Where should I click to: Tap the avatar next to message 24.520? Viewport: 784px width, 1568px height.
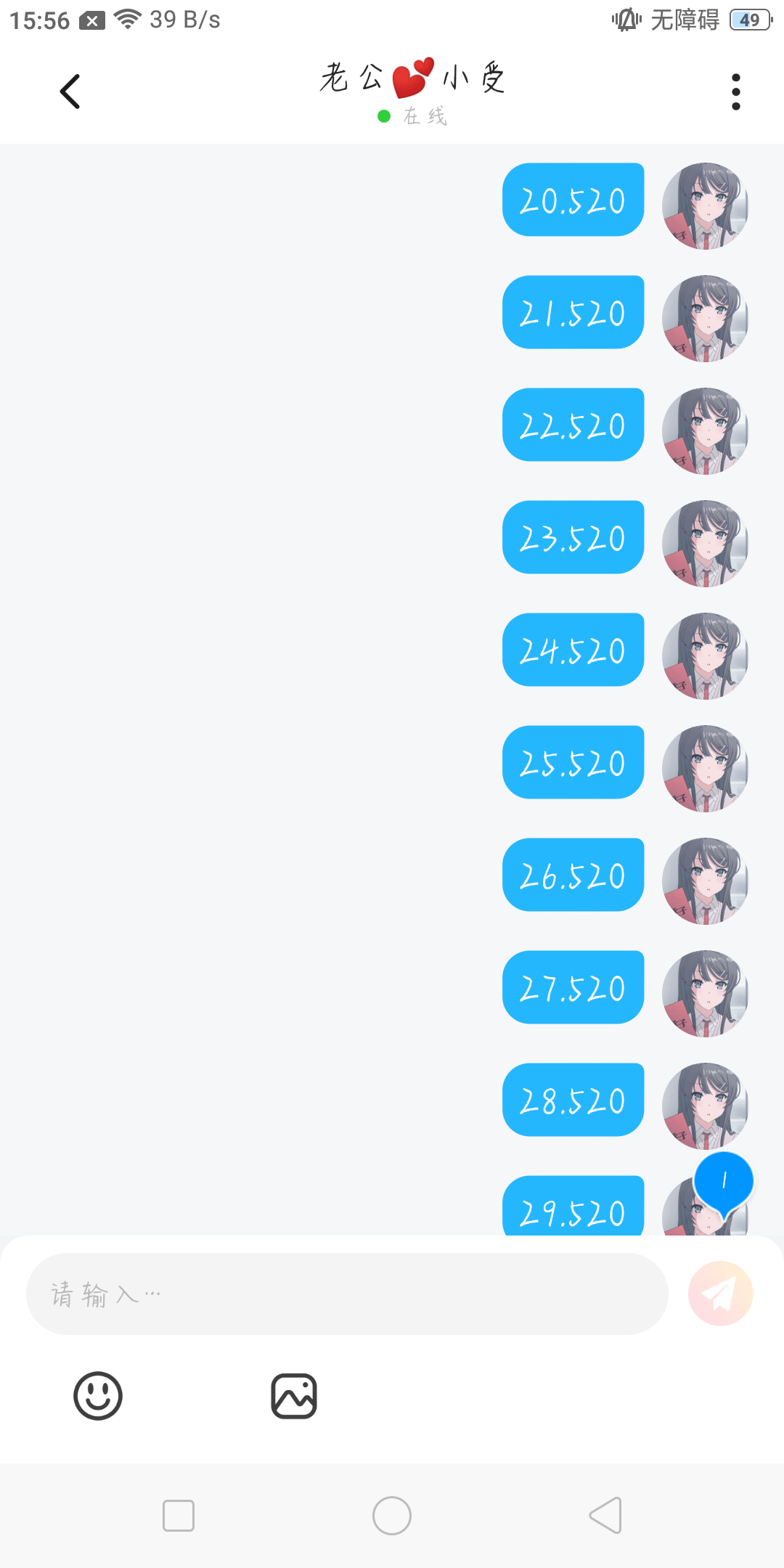705,656
